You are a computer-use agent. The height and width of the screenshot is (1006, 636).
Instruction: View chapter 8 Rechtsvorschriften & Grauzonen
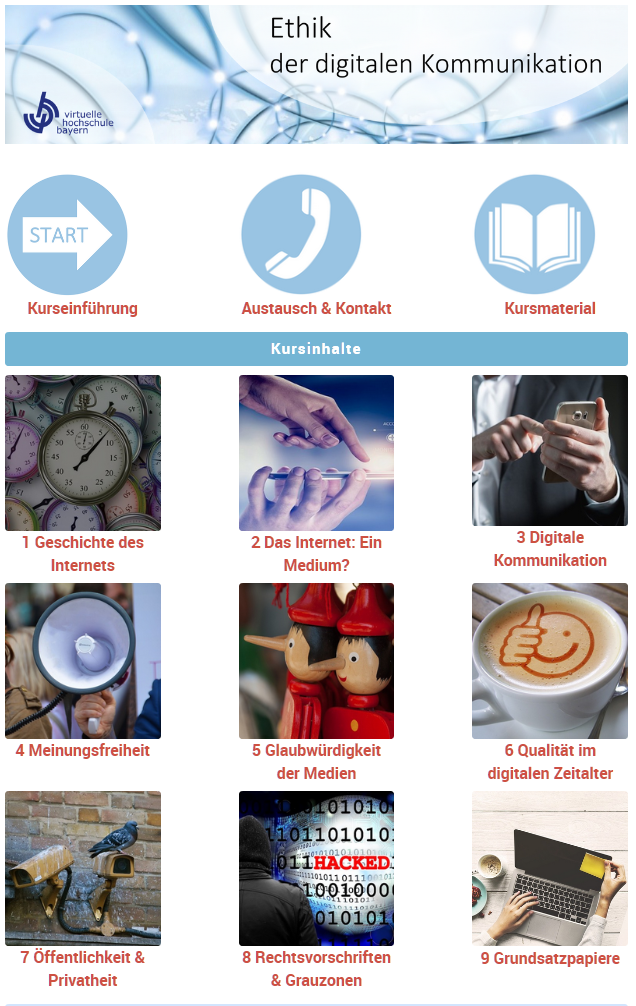coord(316,868)
